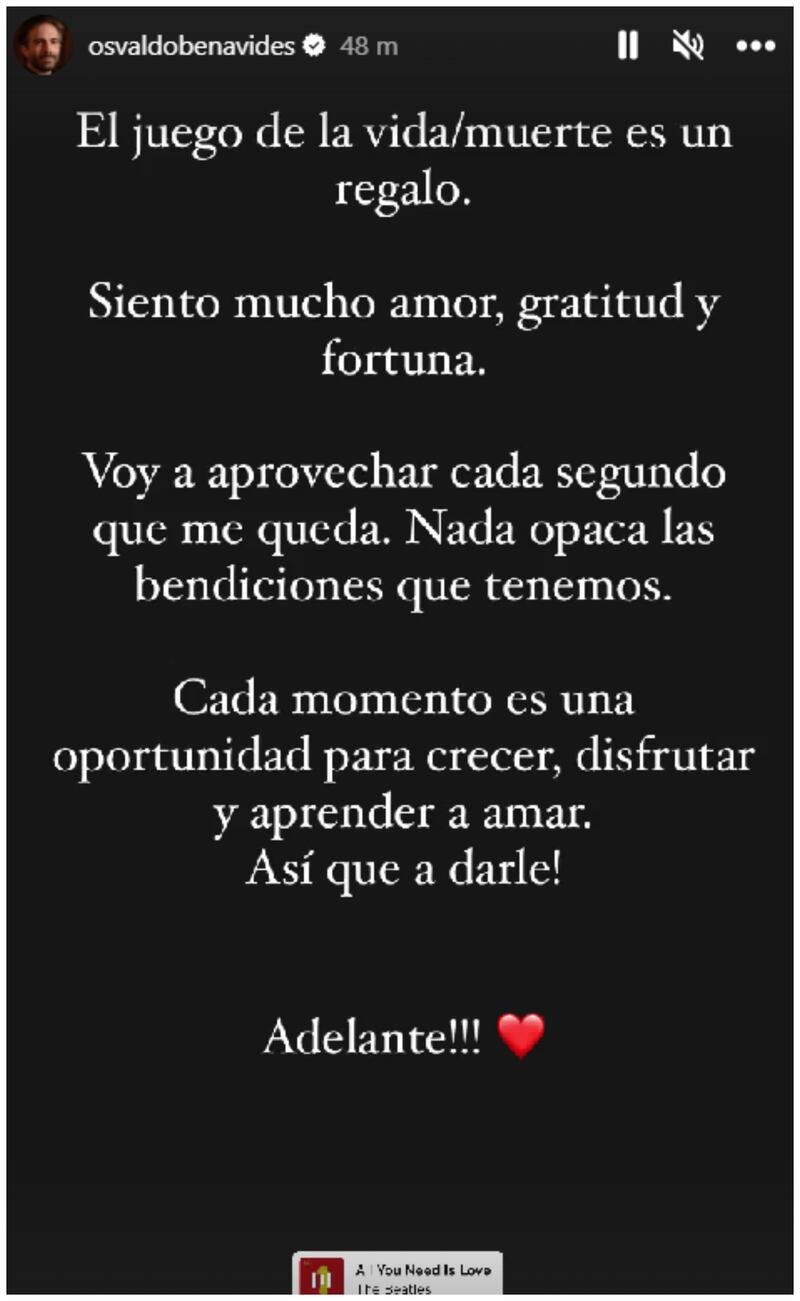Open the three-dot overflow menu
This screenshot has width=800, height=1301.
[x=755, y=46]
